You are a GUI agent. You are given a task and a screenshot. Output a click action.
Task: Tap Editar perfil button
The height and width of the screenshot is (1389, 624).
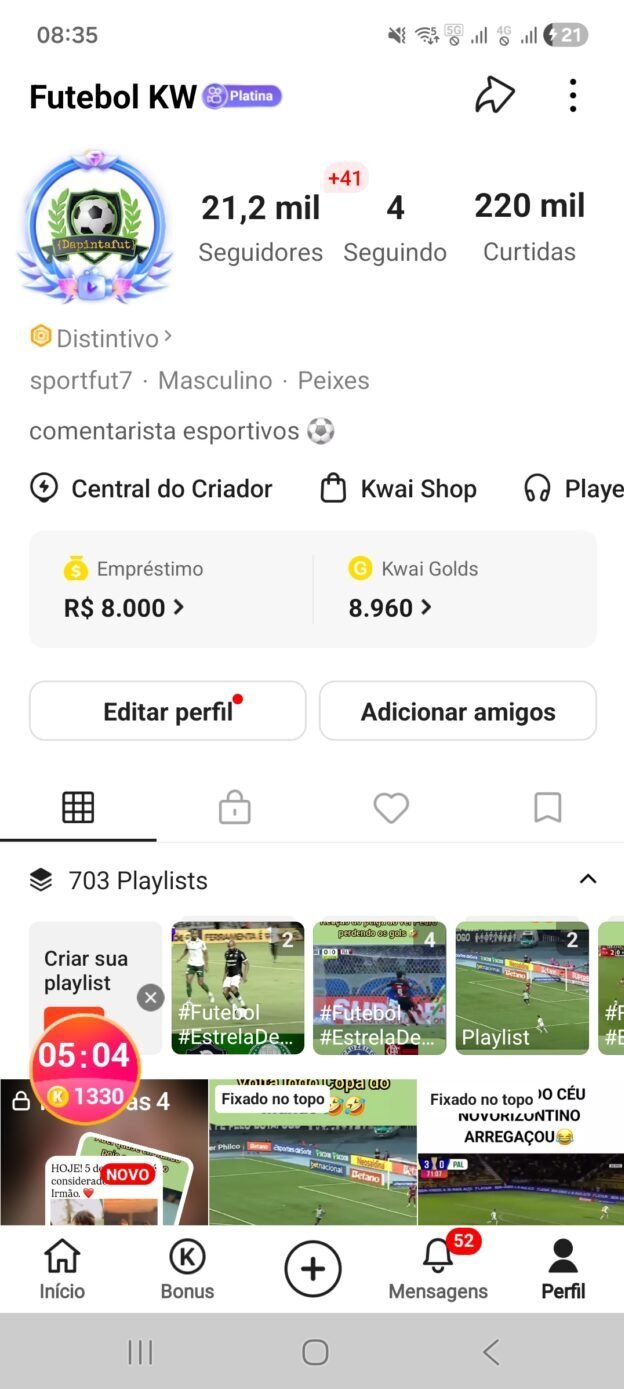point(168,711)
